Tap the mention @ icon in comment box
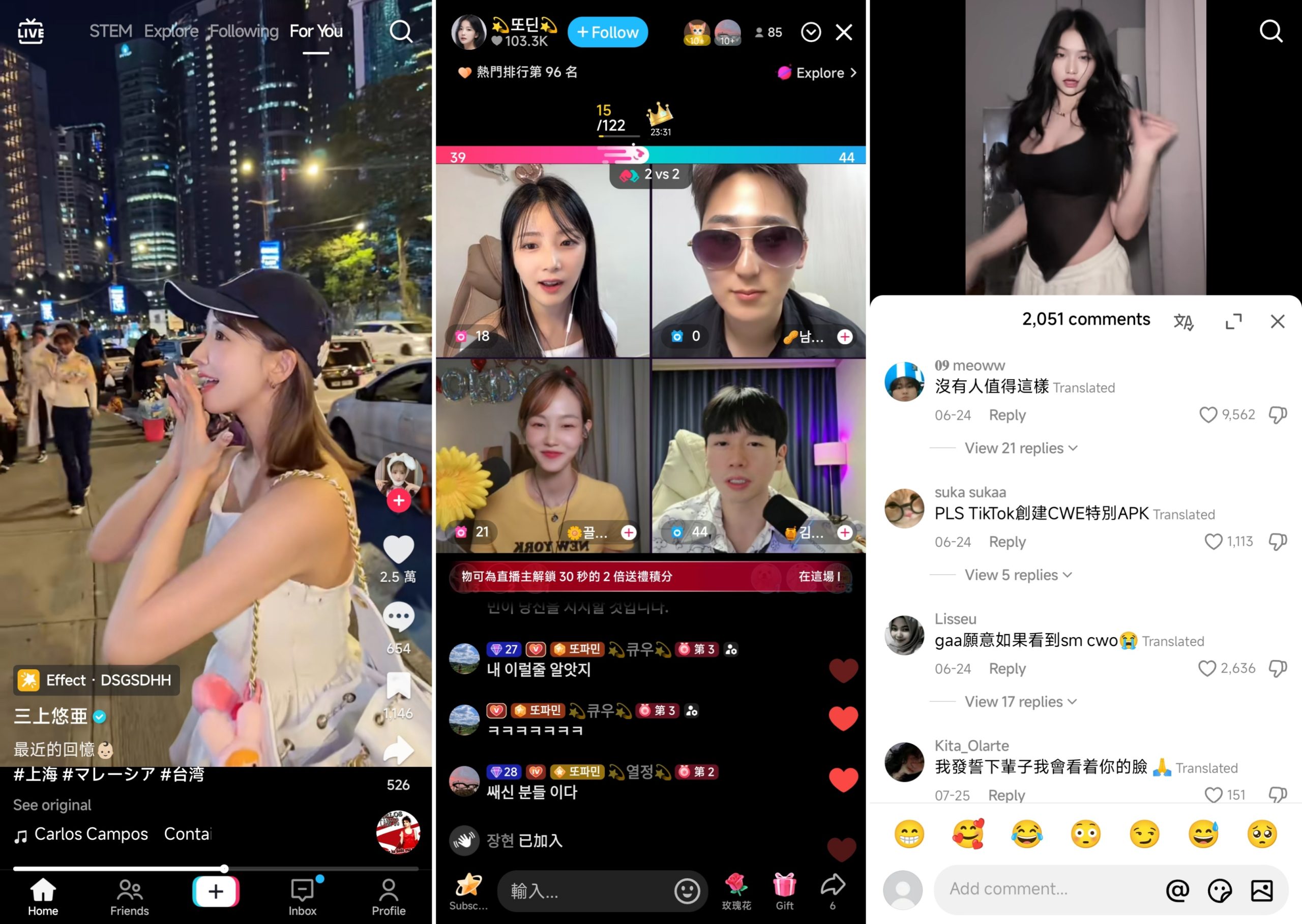 1177,890
